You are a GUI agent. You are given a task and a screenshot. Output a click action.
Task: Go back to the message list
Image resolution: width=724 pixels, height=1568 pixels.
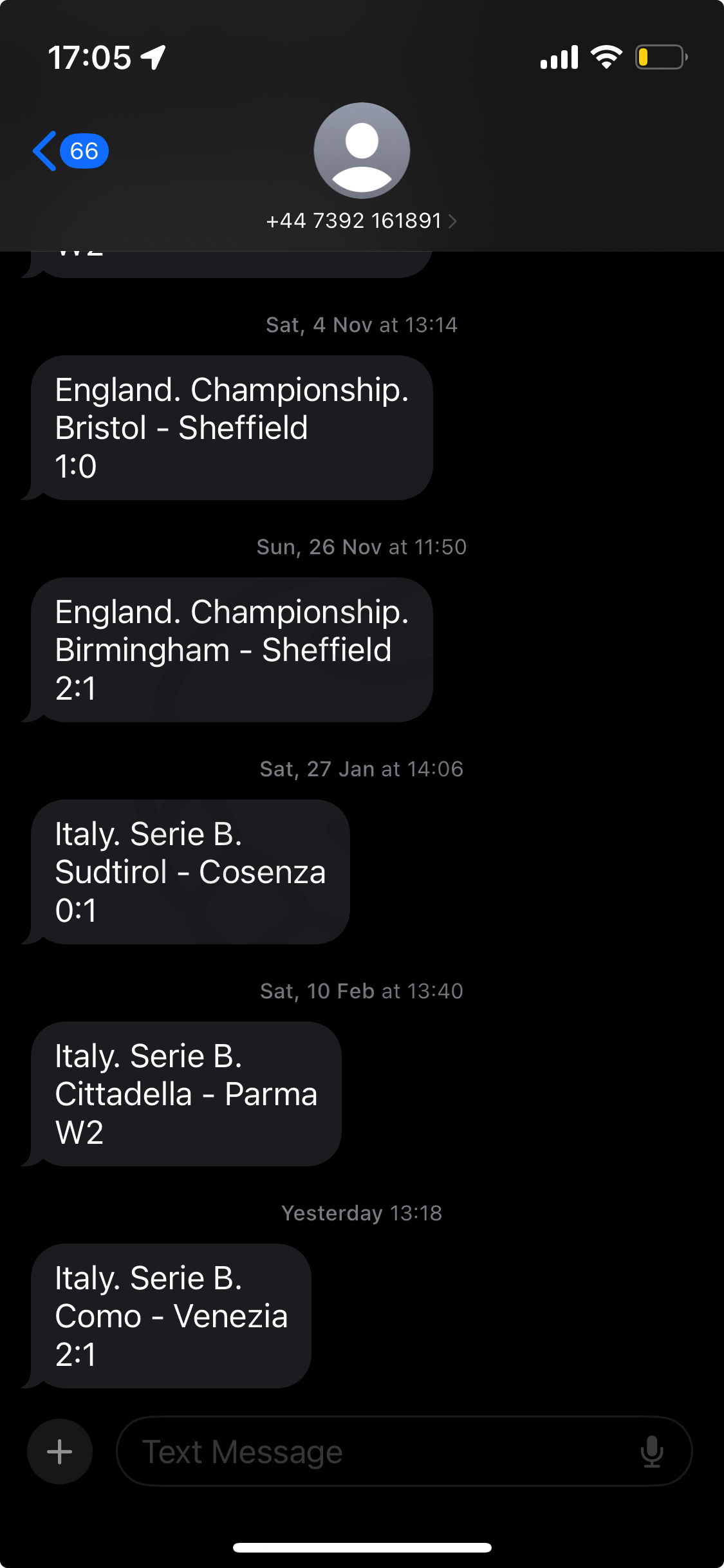70,151
